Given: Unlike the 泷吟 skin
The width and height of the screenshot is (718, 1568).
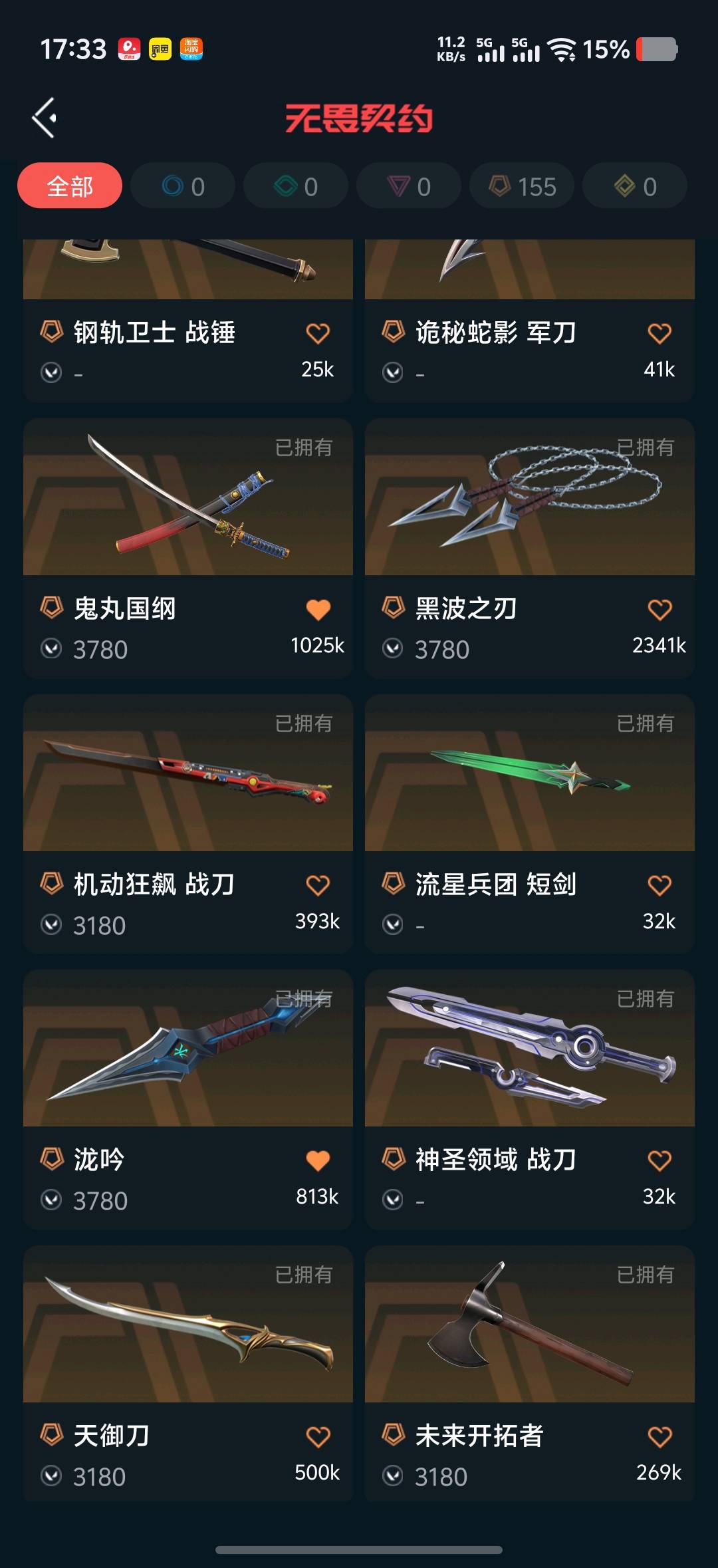Looking at the screenshot, I should 318,1160.
